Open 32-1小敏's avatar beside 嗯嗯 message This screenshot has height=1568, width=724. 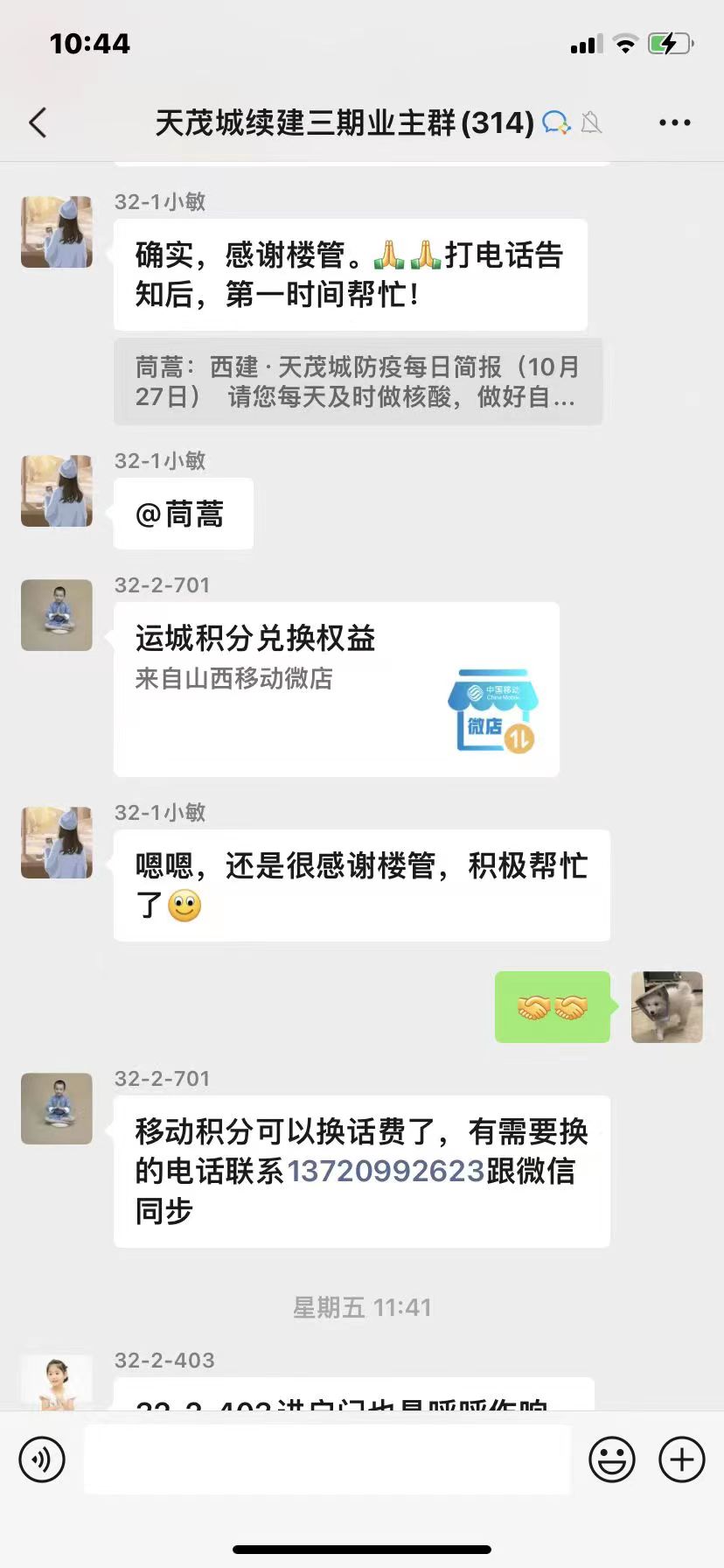57,843
